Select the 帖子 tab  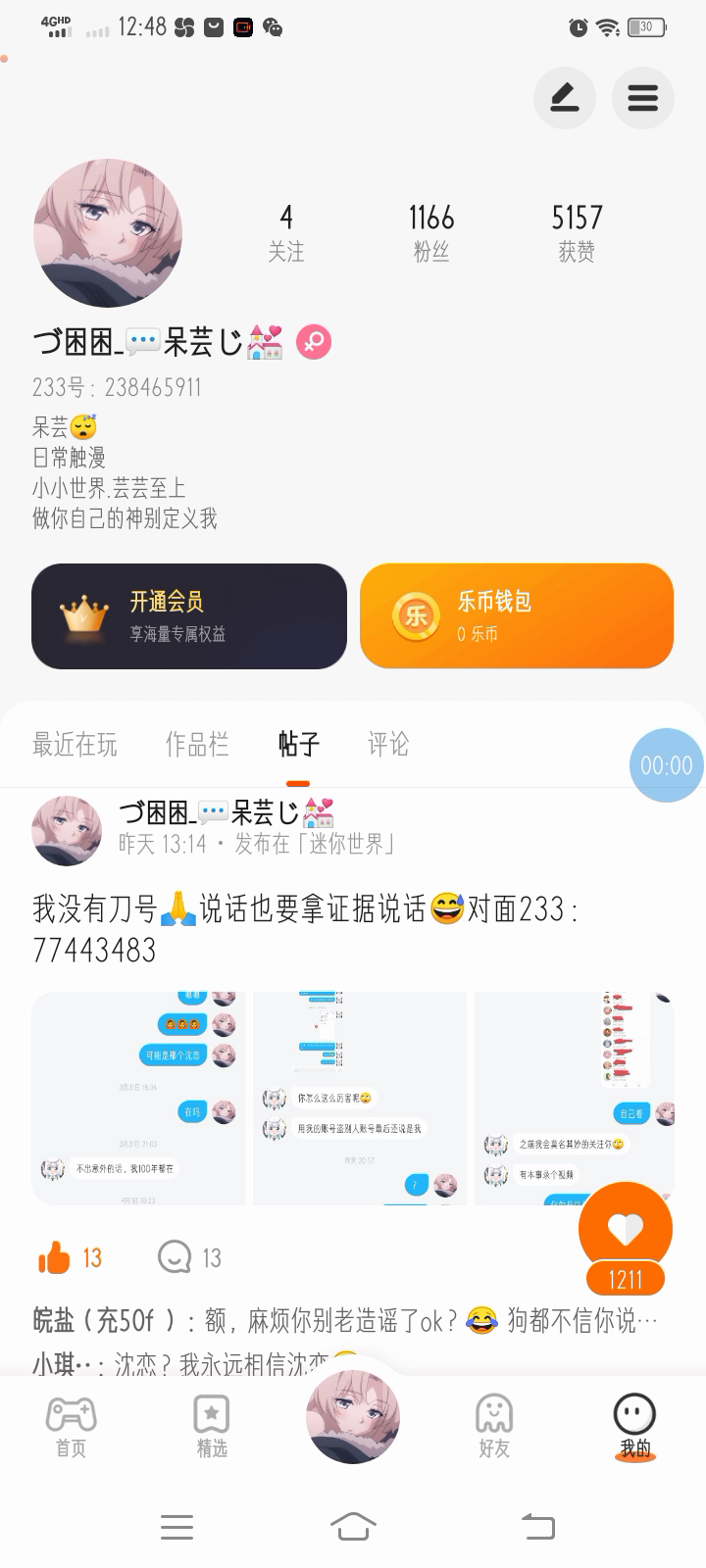point(298,745)
